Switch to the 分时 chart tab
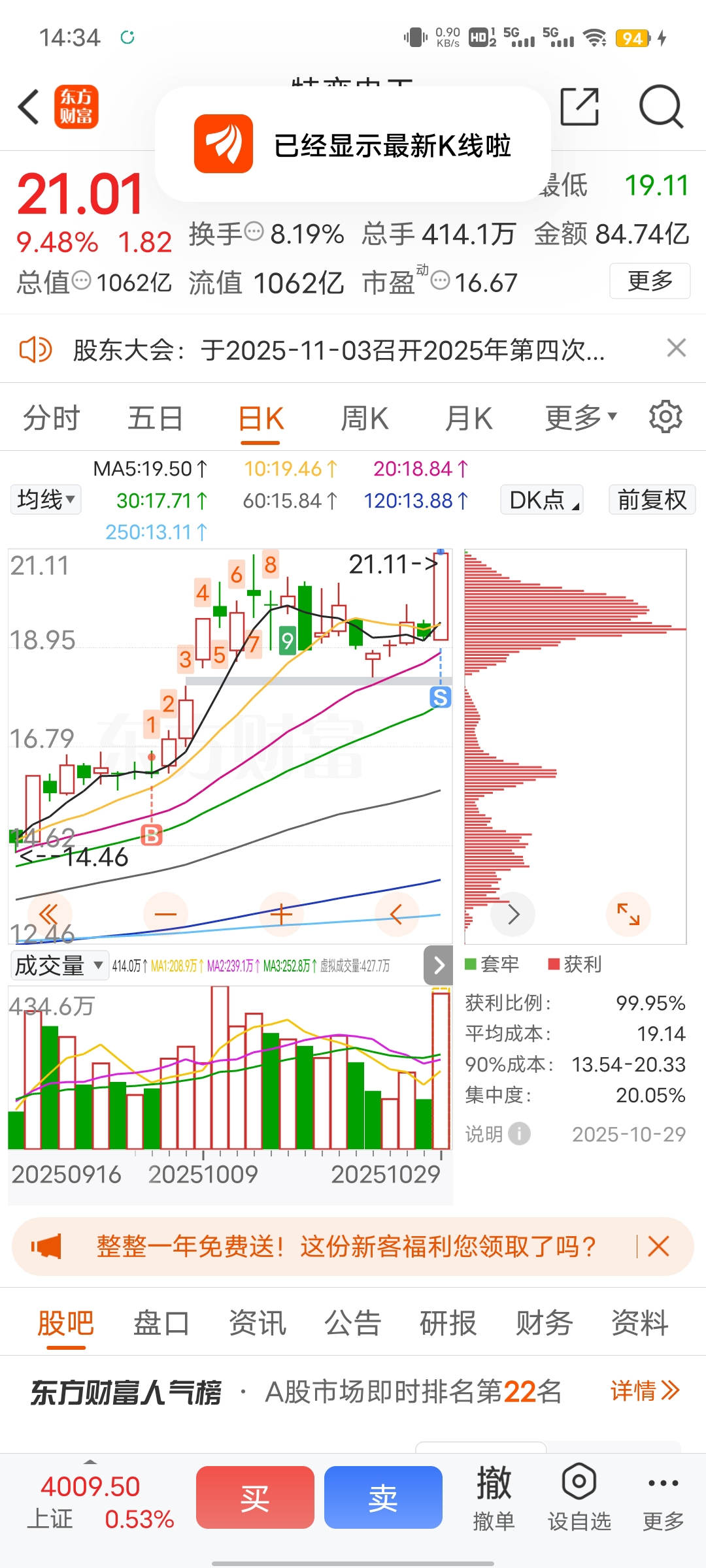This screenshot has height=1568, width=706. coord(51,419)
